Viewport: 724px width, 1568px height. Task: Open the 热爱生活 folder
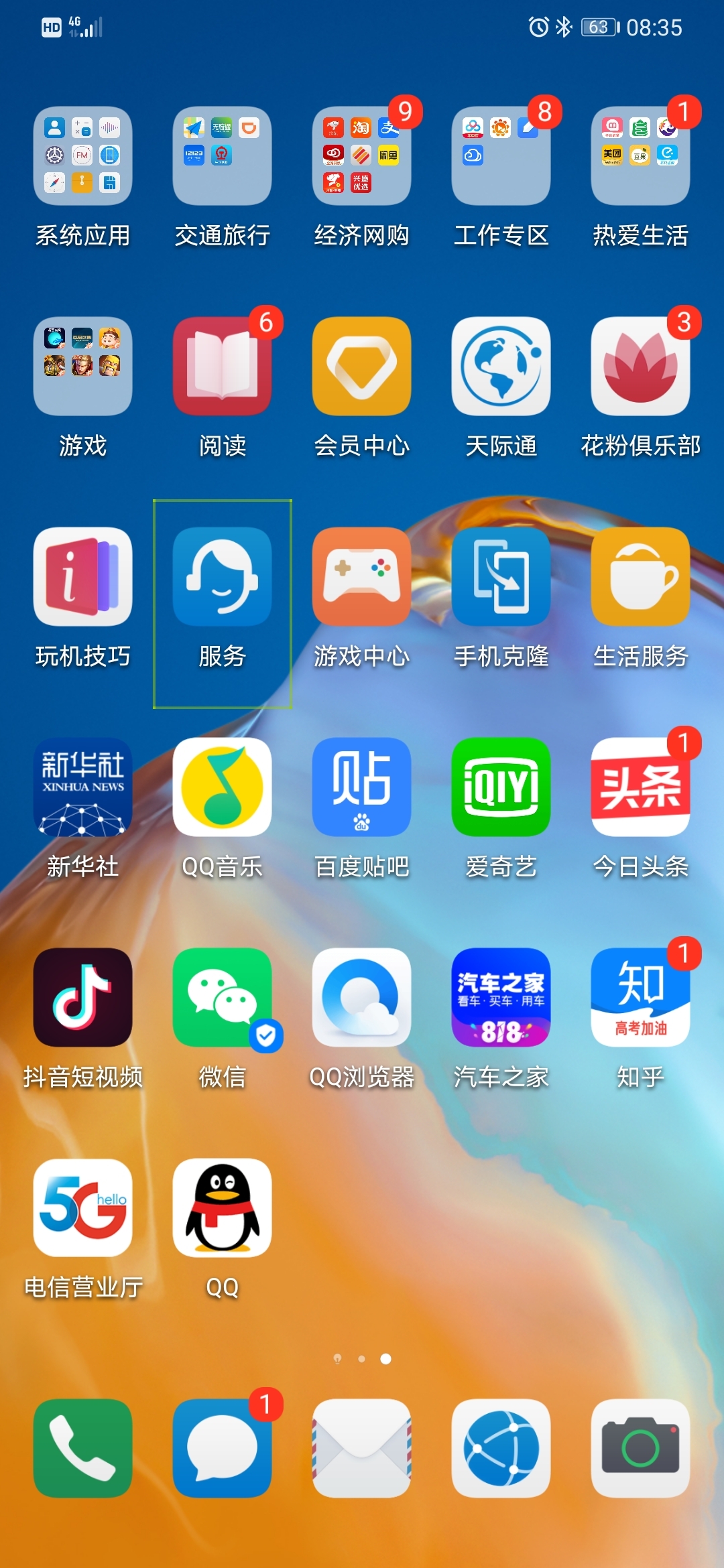pos(640,156)
